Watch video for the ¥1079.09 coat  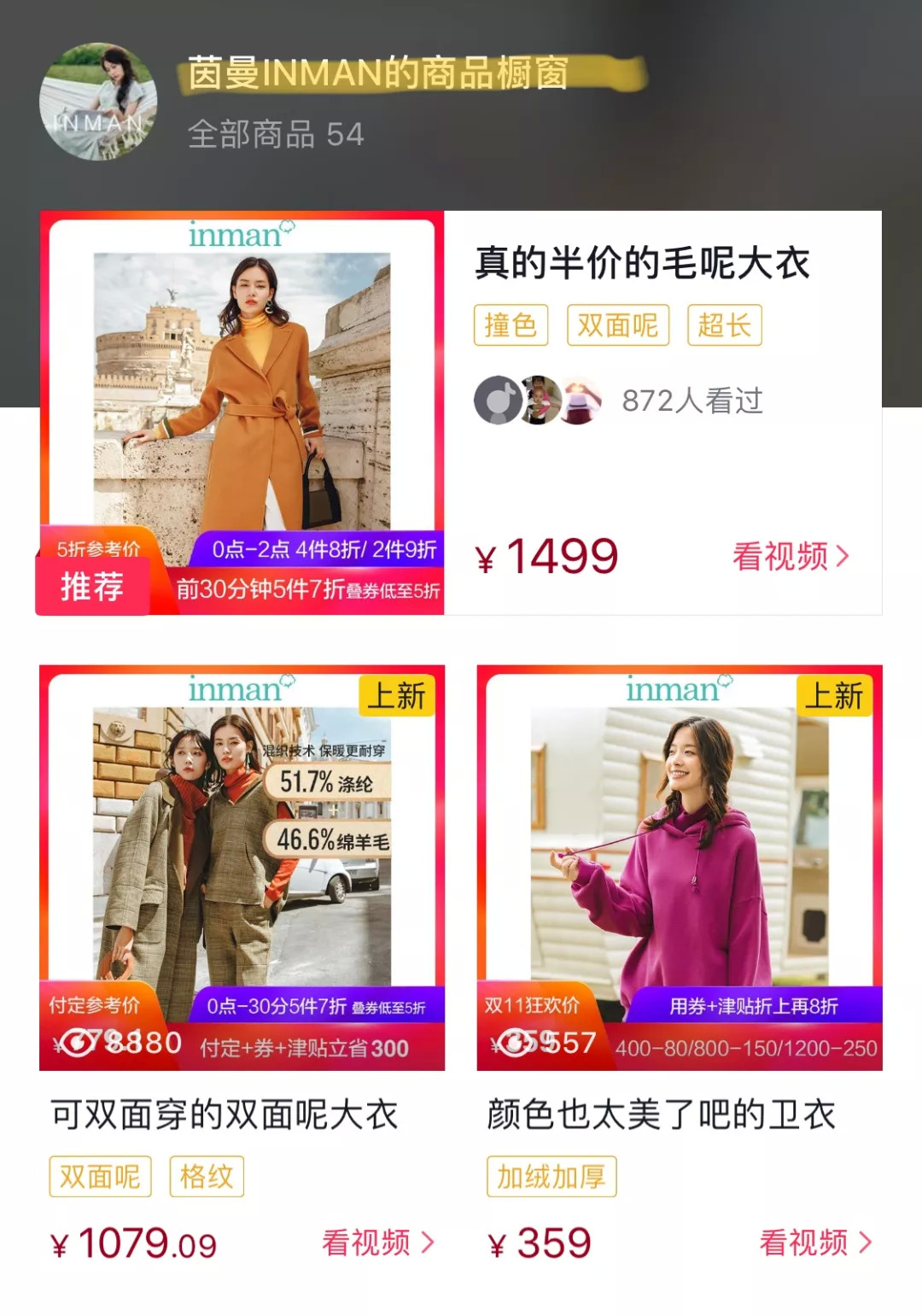click(x=377, y=1243)
